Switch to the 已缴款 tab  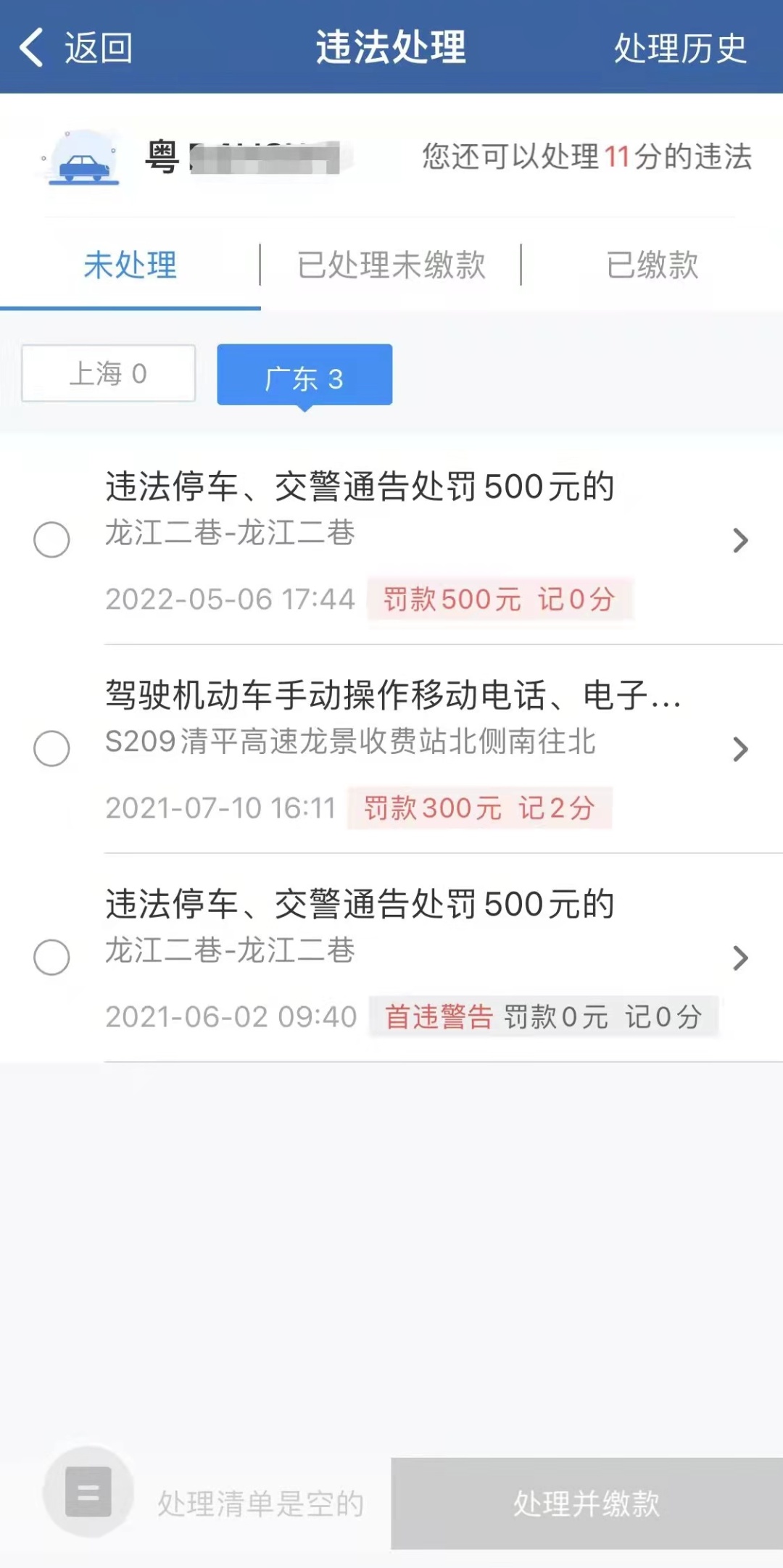click(651, 265)
